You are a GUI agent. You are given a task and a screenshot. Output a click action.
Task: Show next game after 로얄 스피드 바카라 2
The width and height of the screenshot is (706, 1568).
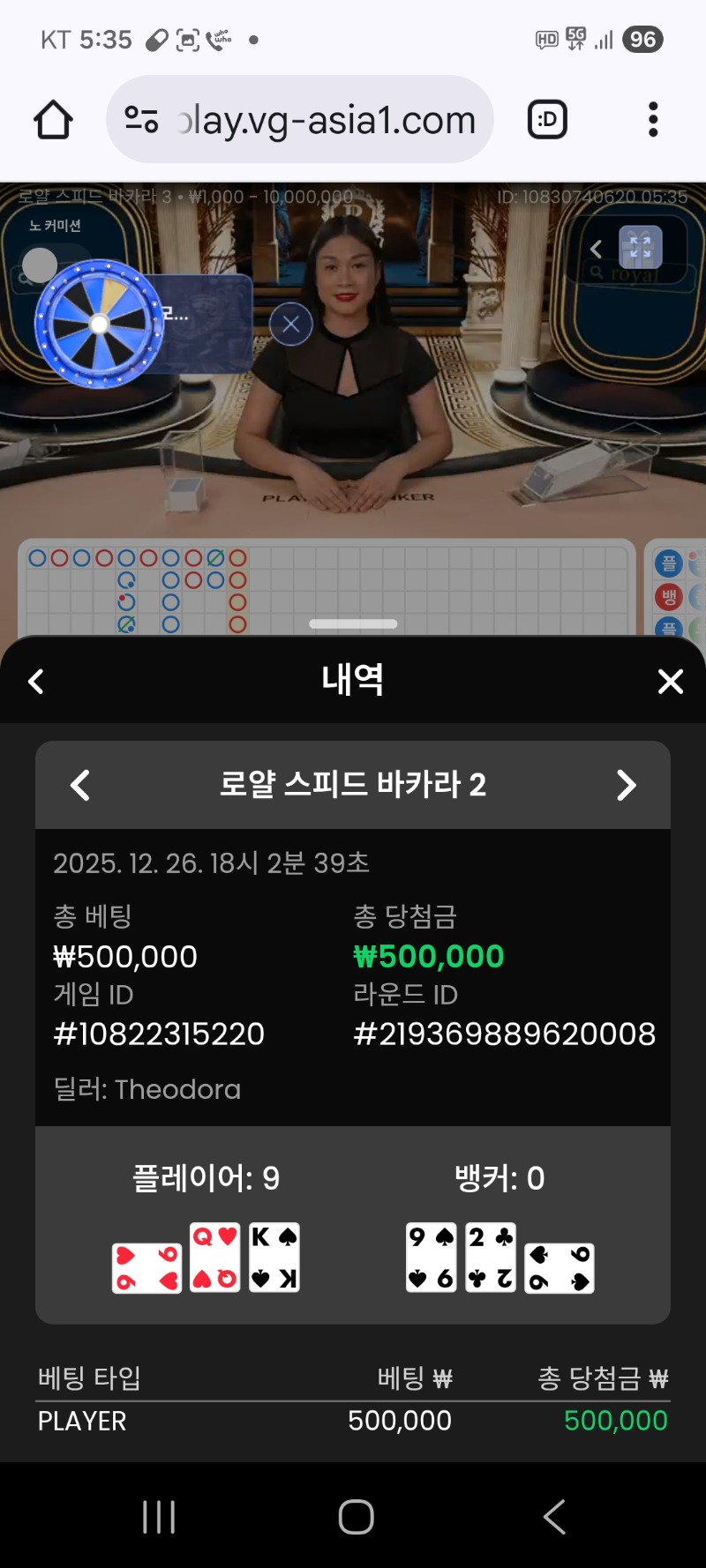626,785
